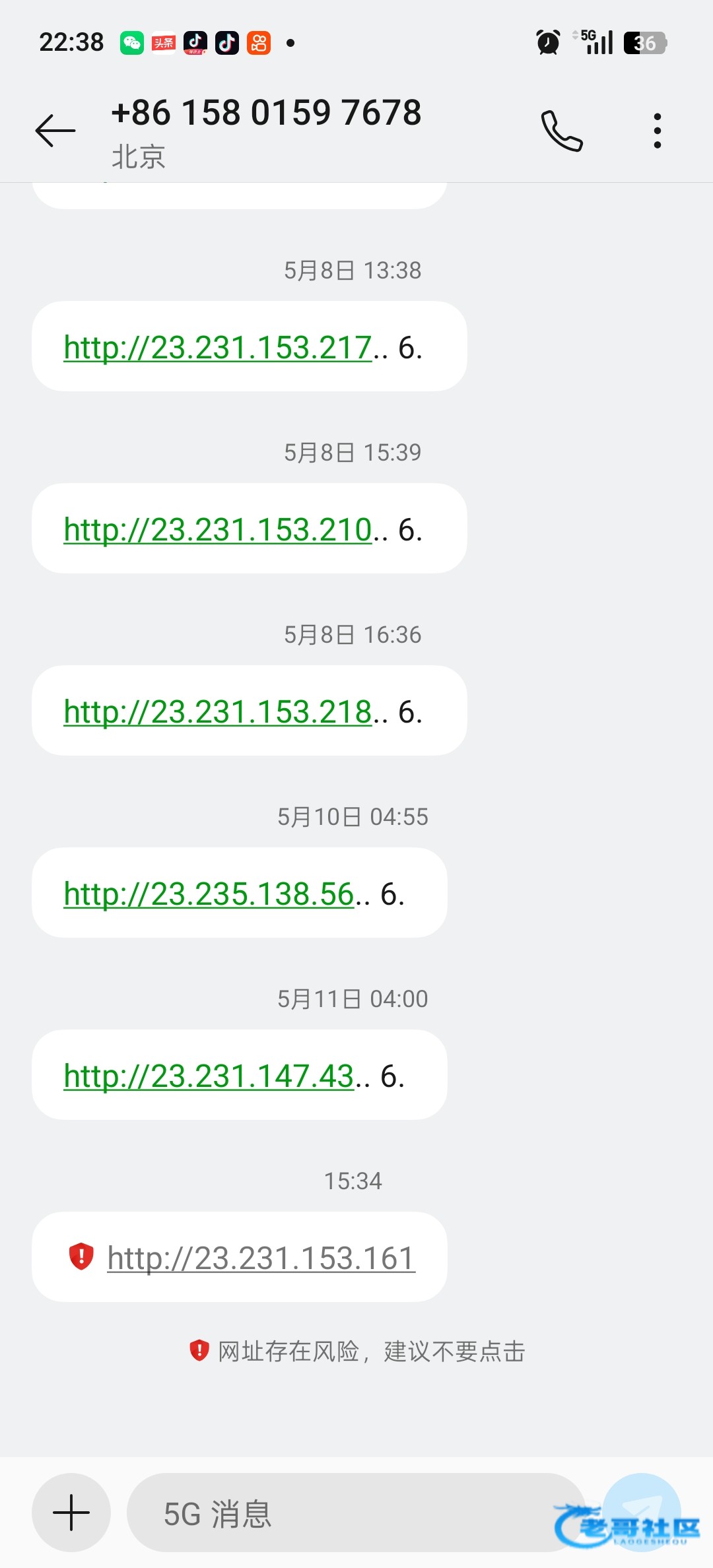The height and width of the screenshot is (1568, 713).
Task: Open link http://23.231.153.217
Action: [218, 348]
